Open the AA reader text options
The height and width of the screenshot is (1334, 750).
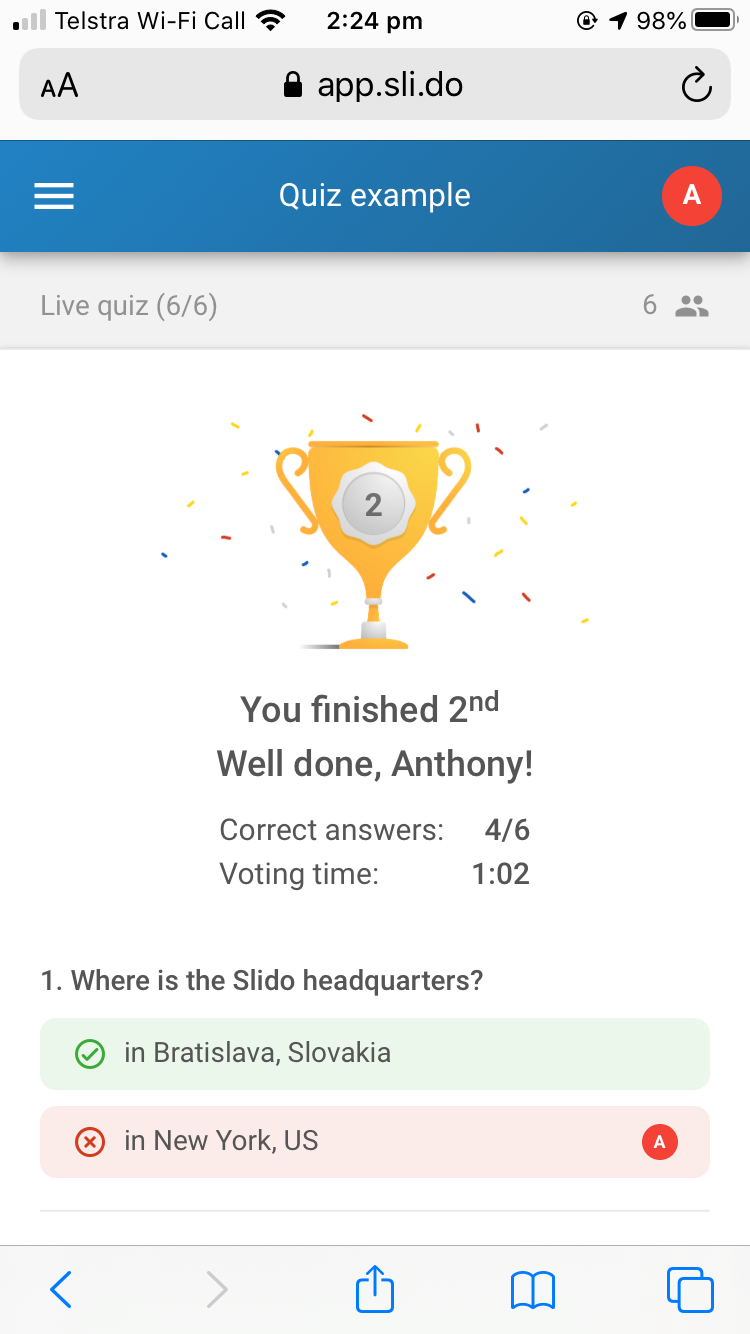(59, 86)
